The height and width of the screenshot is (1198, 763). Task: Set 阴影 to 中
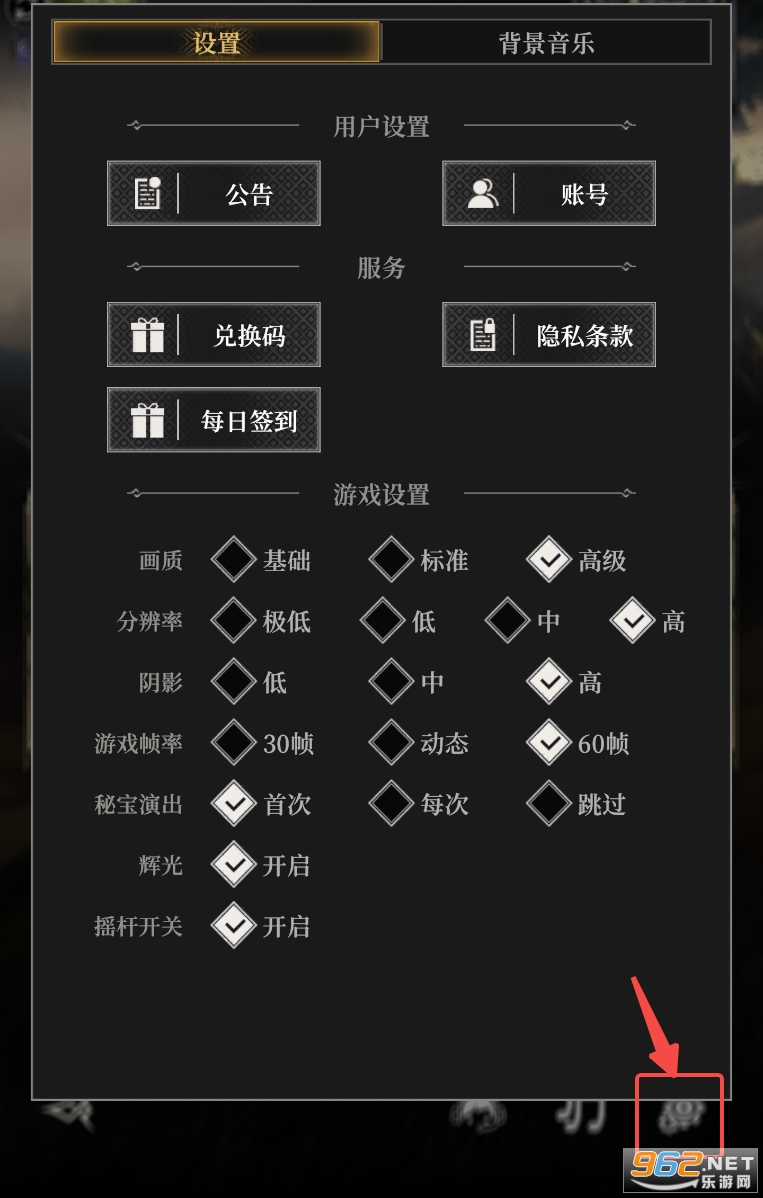392,682
